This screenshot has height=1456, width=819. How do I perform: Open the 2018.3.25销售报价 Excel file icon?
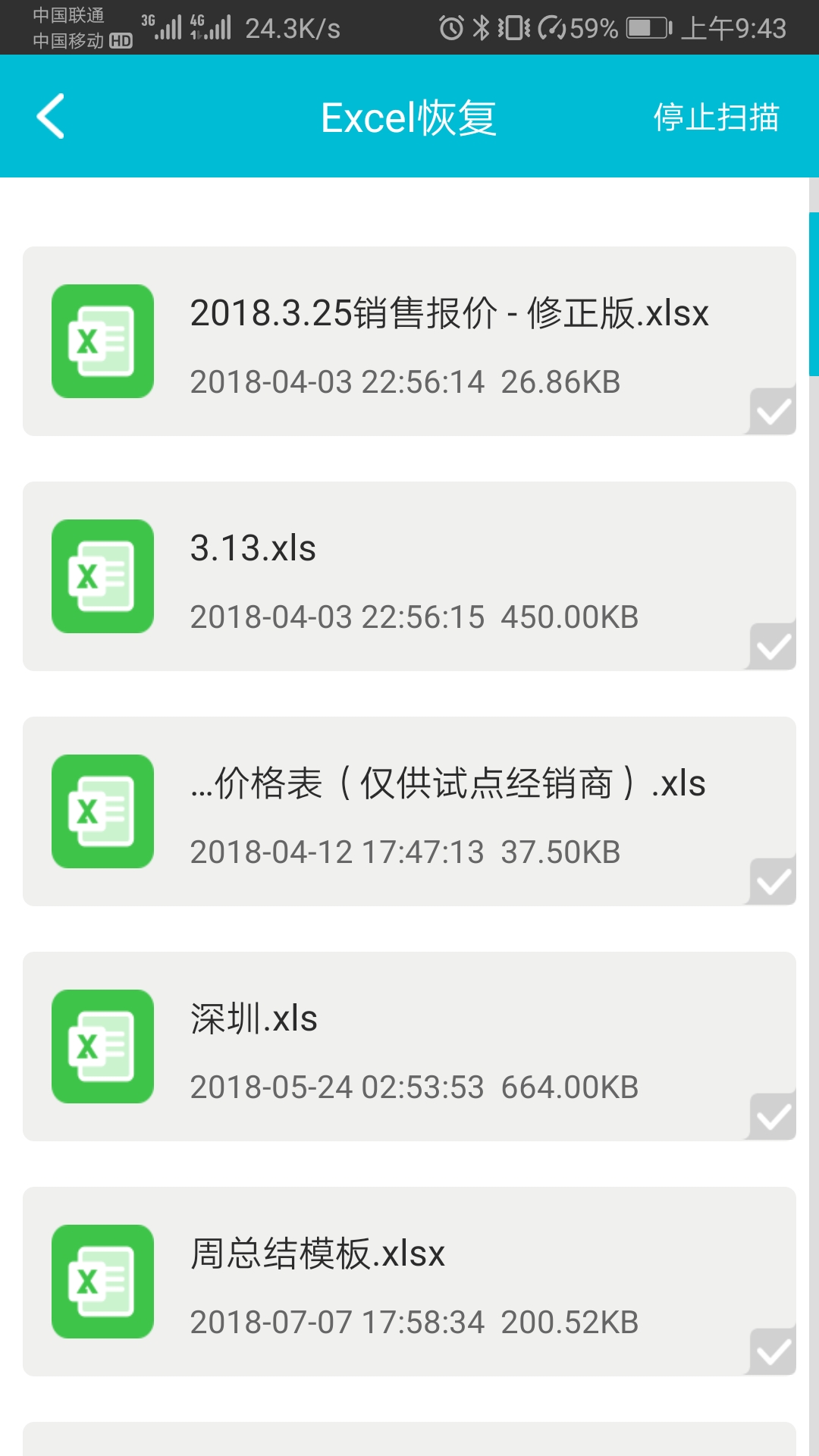click(x=102, y=339)
